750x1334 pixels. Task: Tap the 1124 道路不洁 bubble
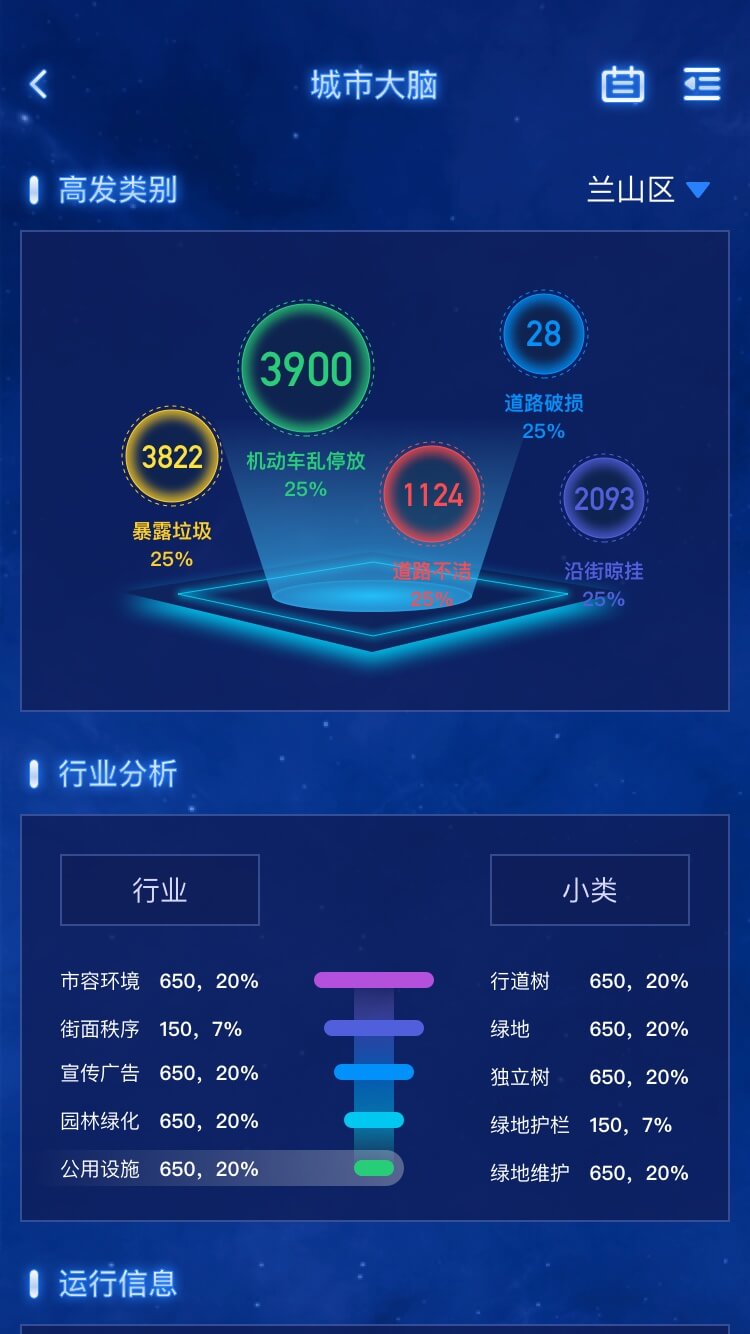click(432, 494)
